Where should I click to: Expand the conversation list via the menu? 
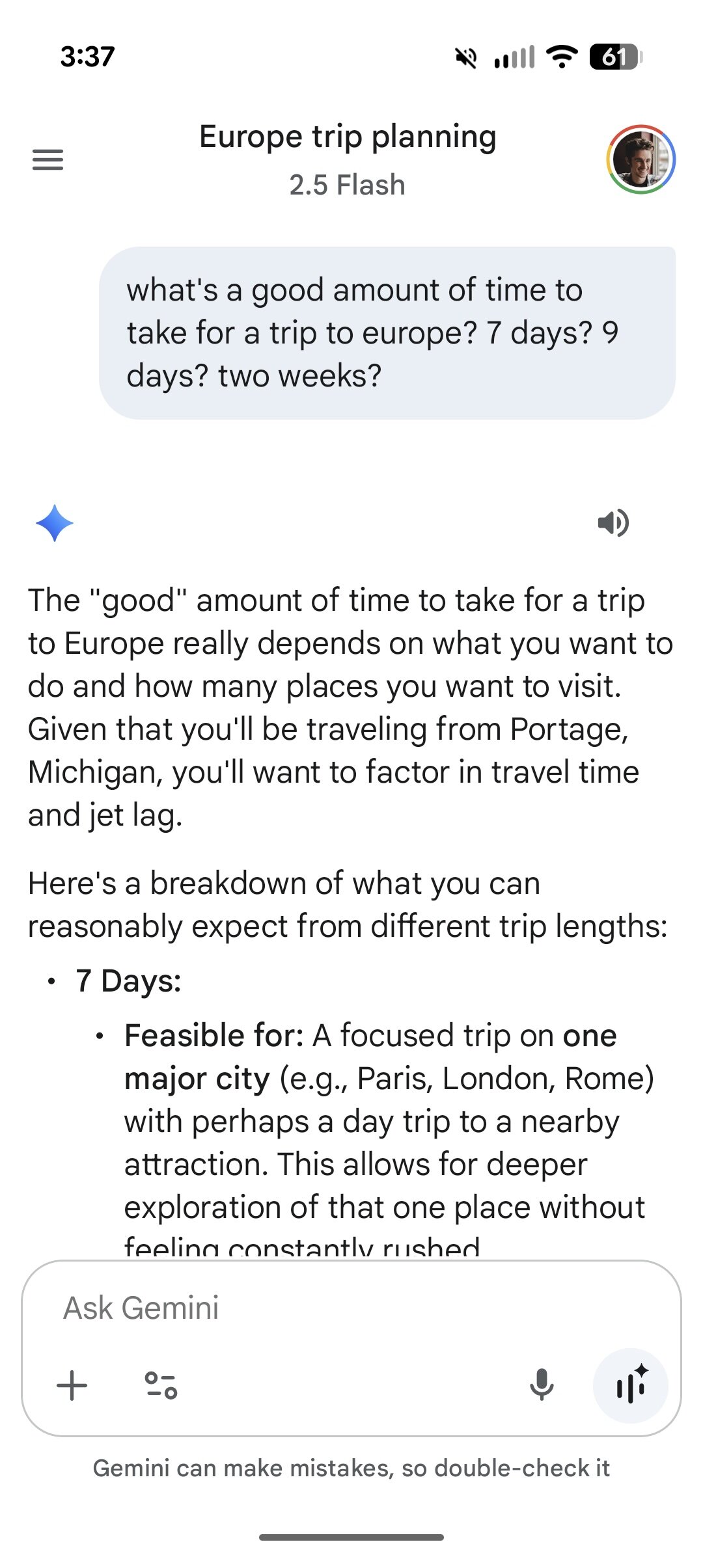(48, 160)
